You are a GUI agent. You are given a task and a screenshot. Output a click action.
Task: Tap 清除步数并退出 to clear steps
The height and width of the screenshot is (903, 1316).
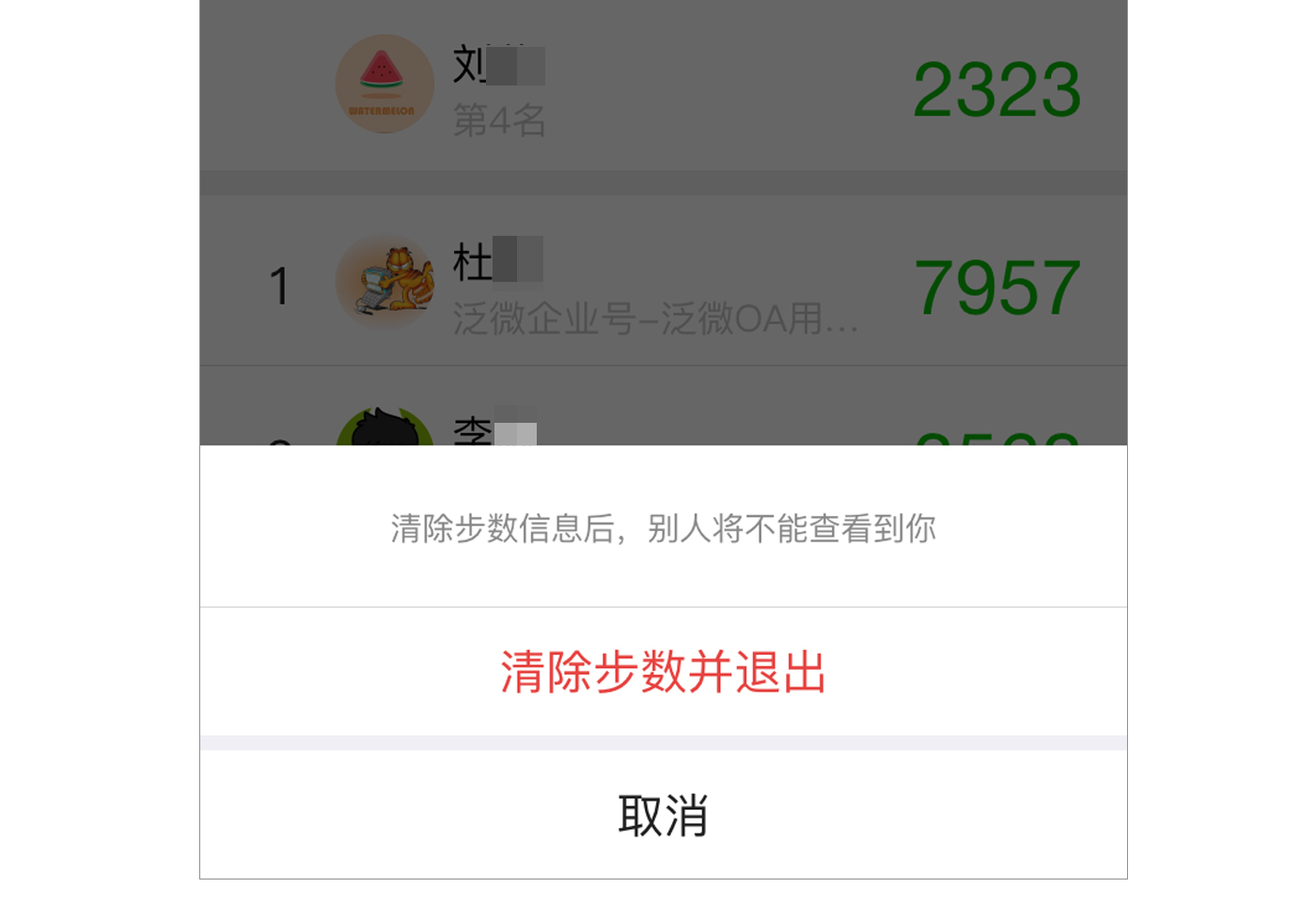point(663,672)
